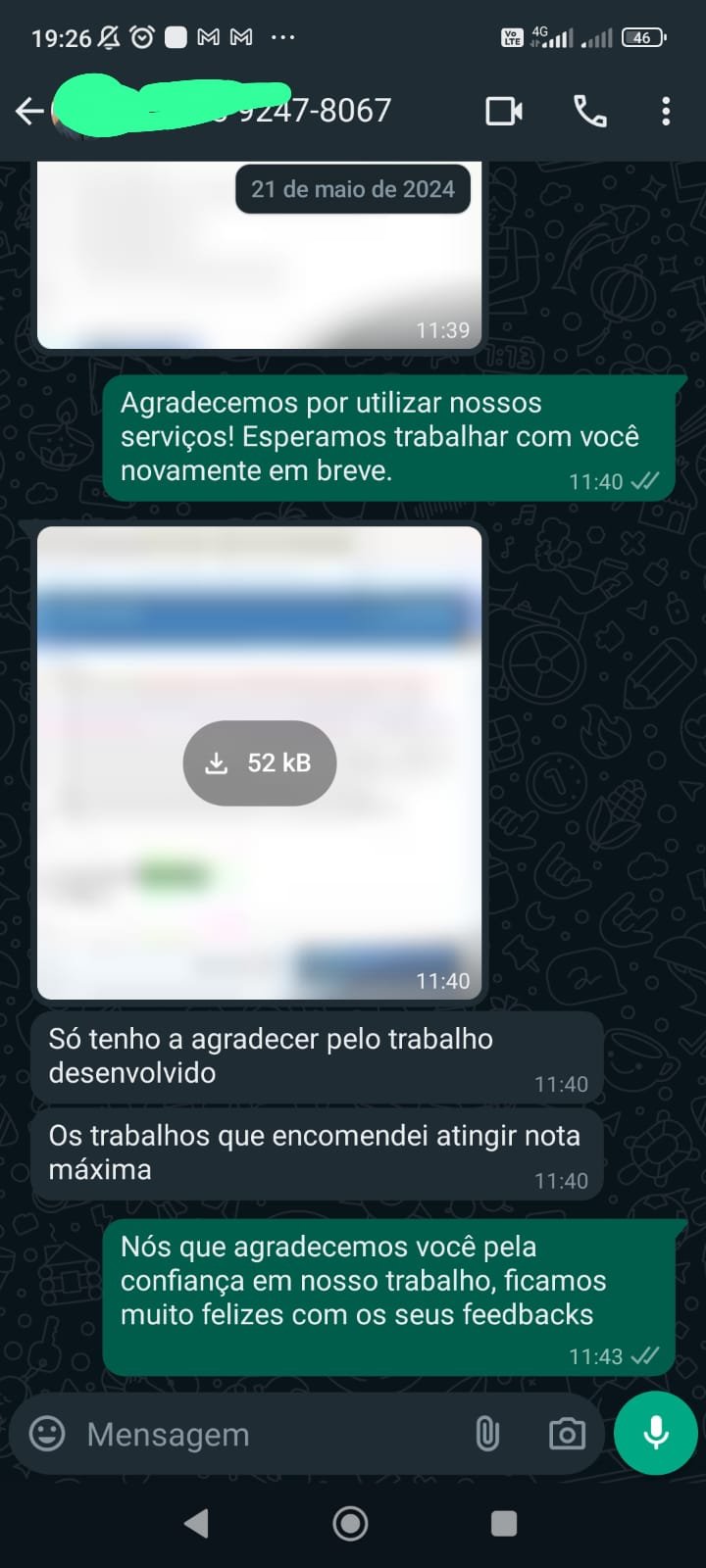This screenshot has width=706, height=1568.
Task: Start a voice call with this contact
Action: point(589,111)
